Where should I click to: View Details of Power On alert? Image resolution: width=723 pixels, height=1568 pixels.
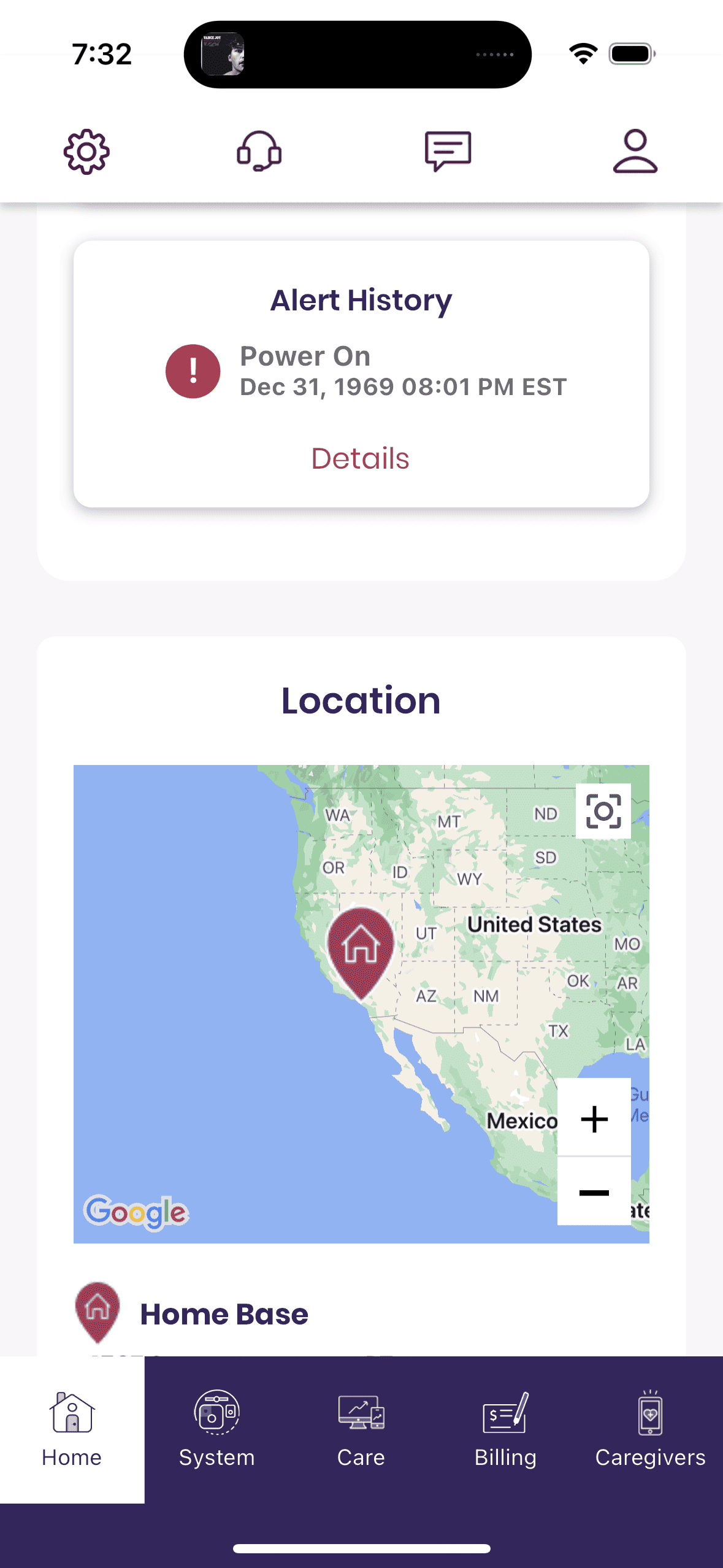(361, 458)
